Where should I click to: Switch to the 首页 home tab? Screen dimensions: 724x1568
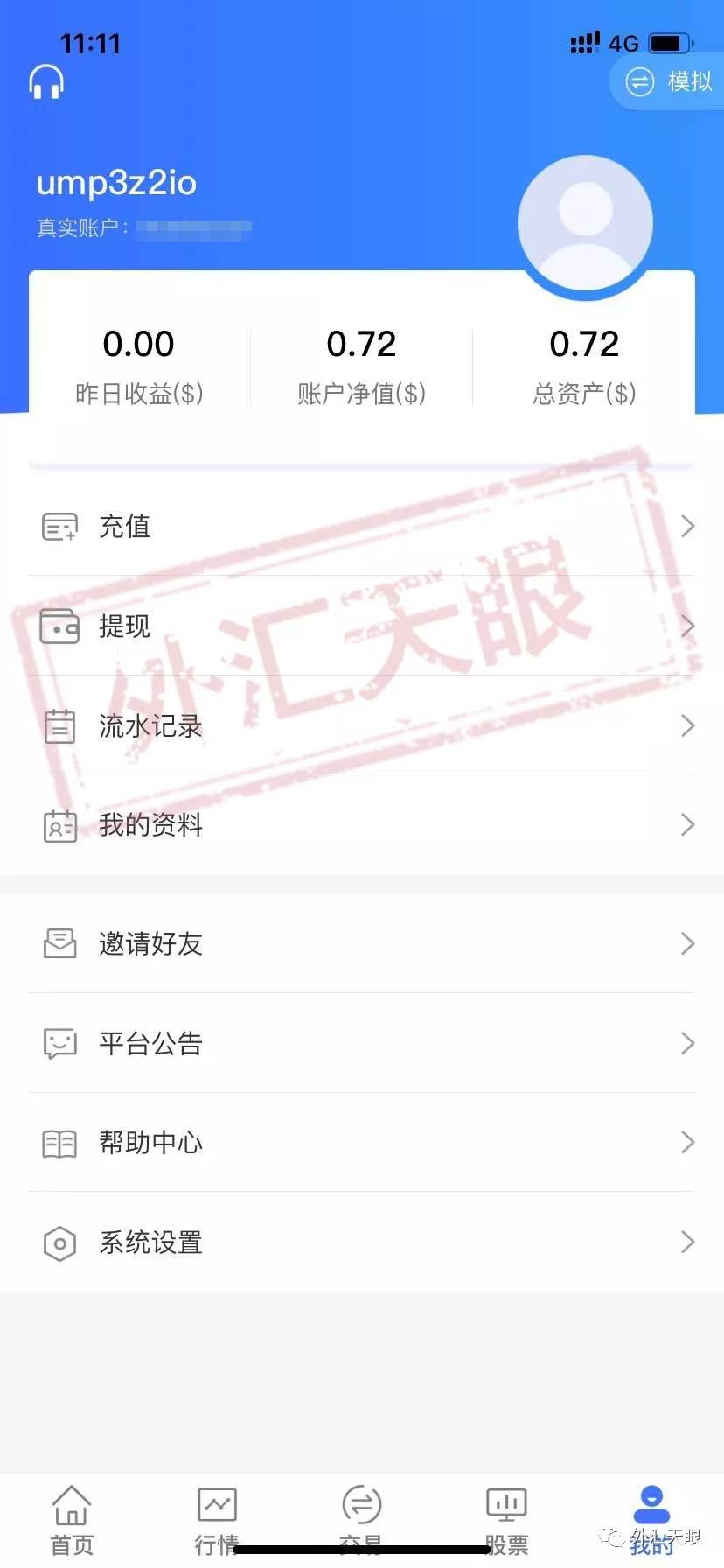pos(72,1521)
